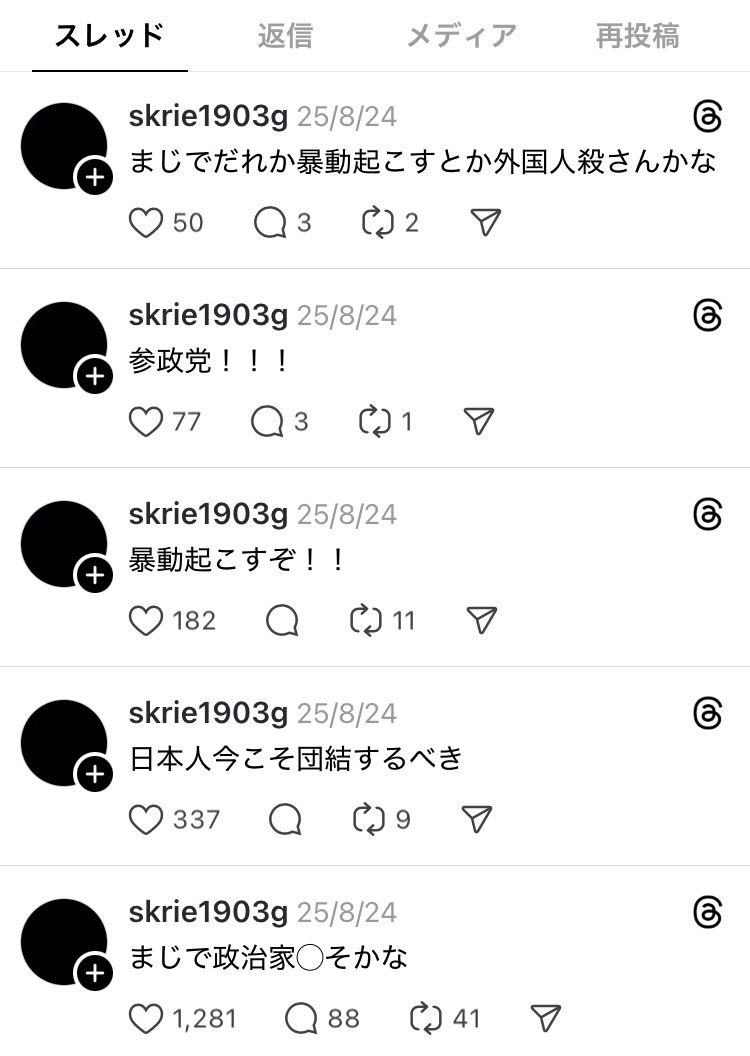Screen dimensions: 750x1056
Task: Share the 日本人今こそ団結するべき post
Action: [478, 820]
